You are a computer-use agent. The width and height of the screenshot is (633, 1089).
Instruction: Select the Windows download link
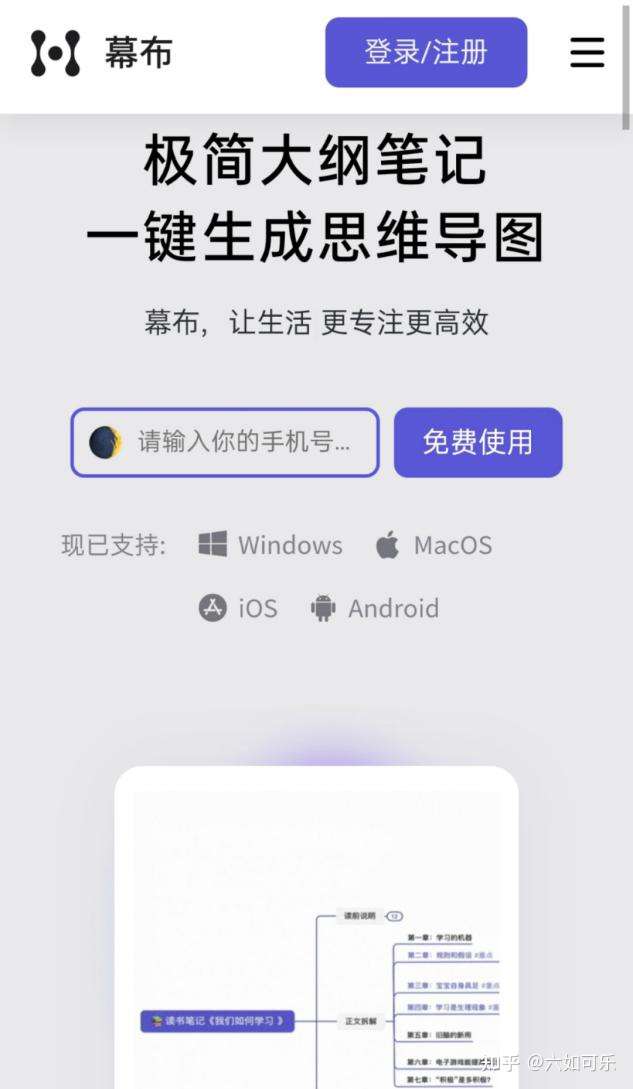click(270, 545)
